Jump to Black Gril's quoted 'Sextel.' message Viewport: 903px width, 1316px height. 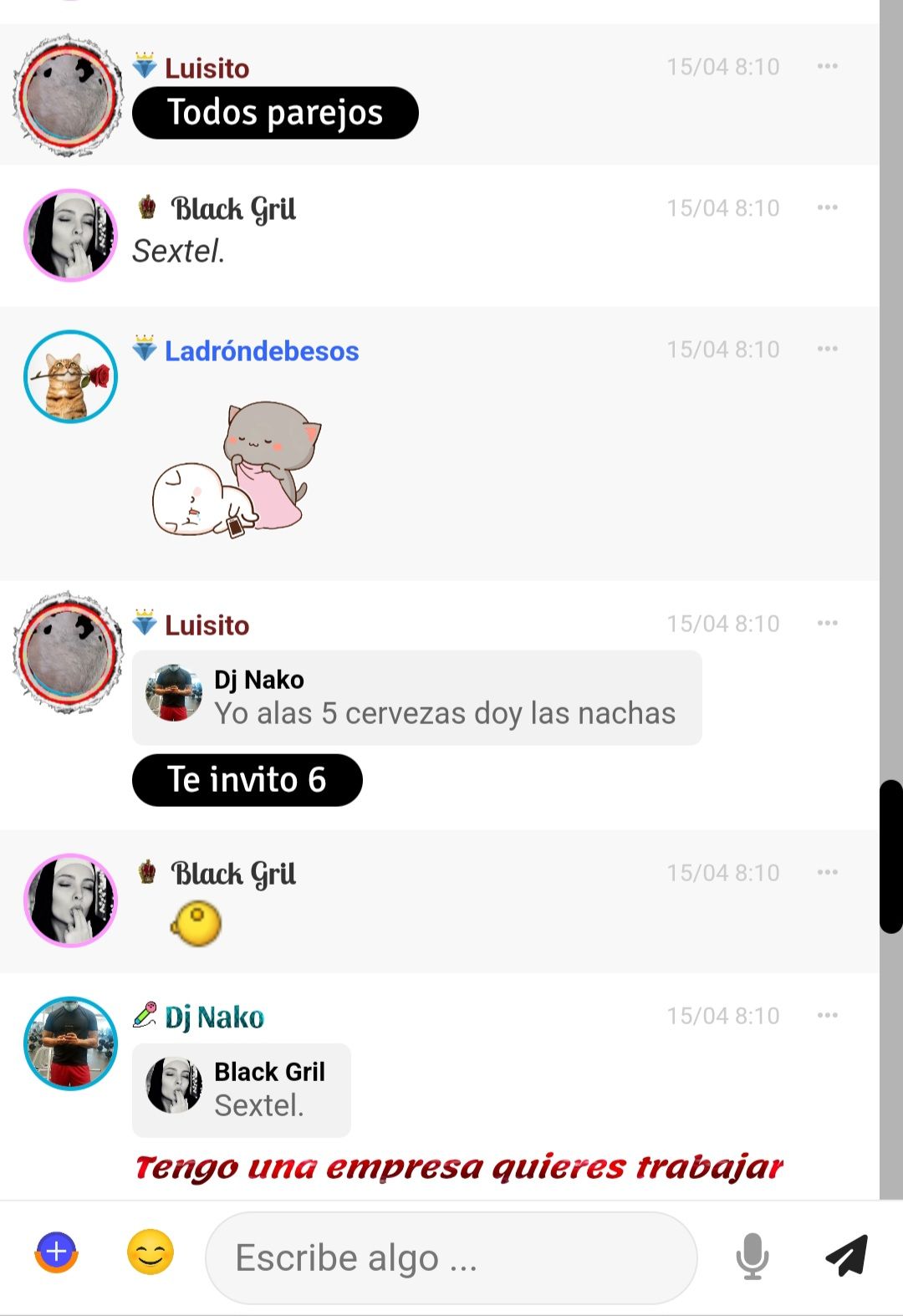click(241, 1089)
